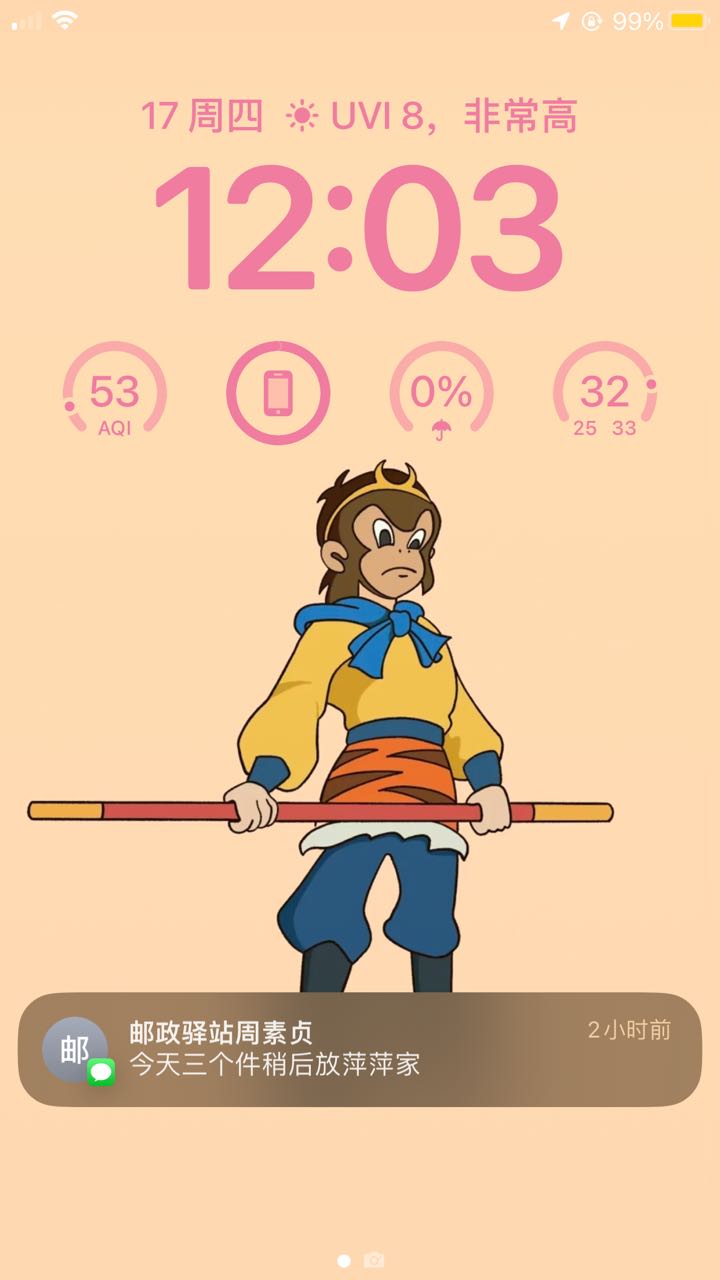Viewport: 720px width, 1280px height.
Task: Open the message from 邮政驿站周素贞
Action: 360,1049
